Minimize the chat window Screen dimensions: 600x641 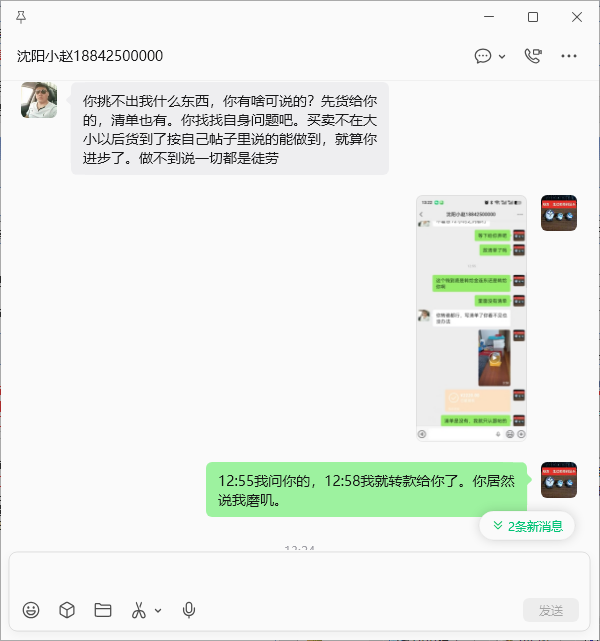click(x=489, y=17)
